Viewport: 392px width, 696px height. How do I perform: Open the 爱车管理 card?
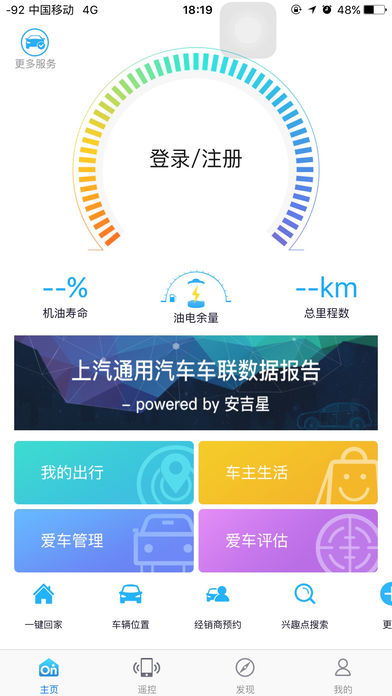[x=104, y=541]
